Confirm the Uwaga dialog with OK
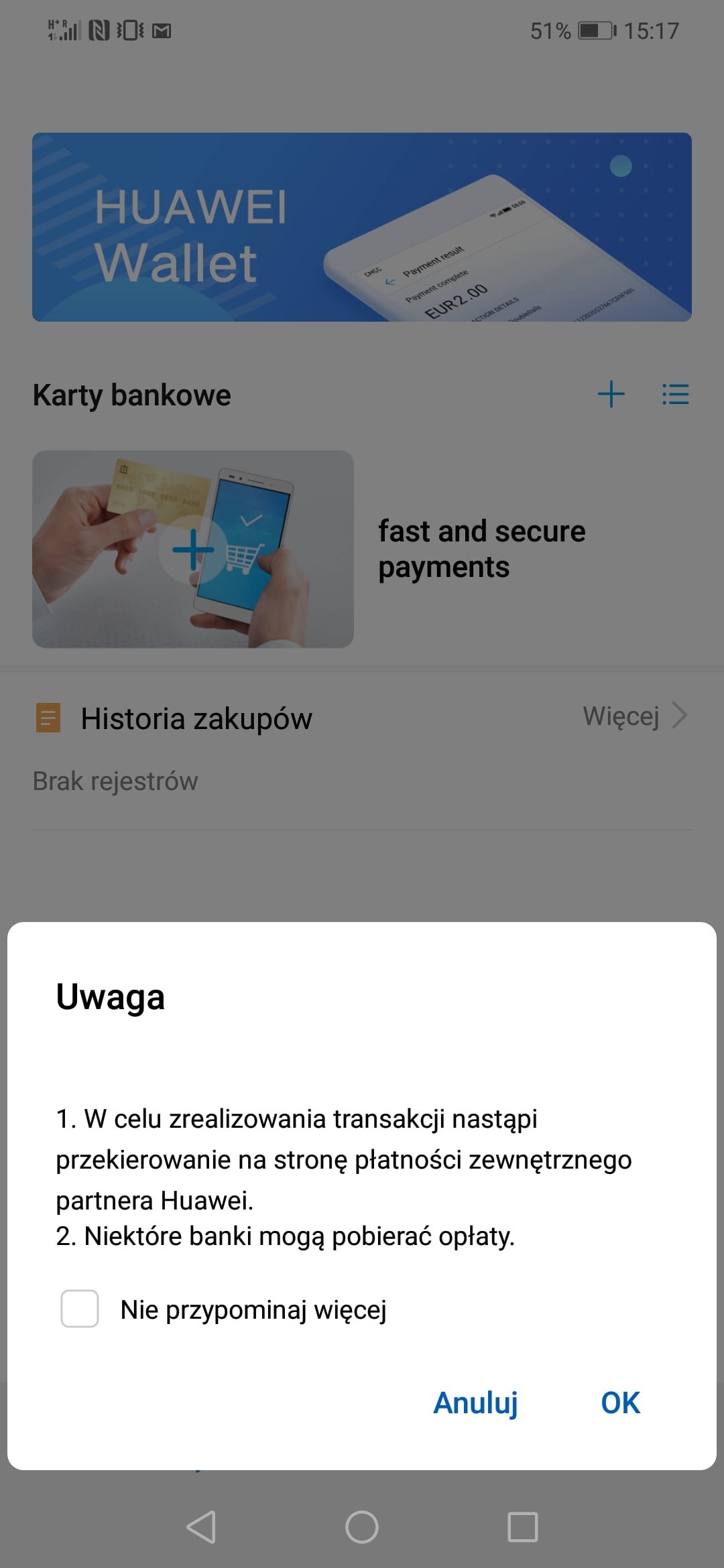 click(620, 1402)
